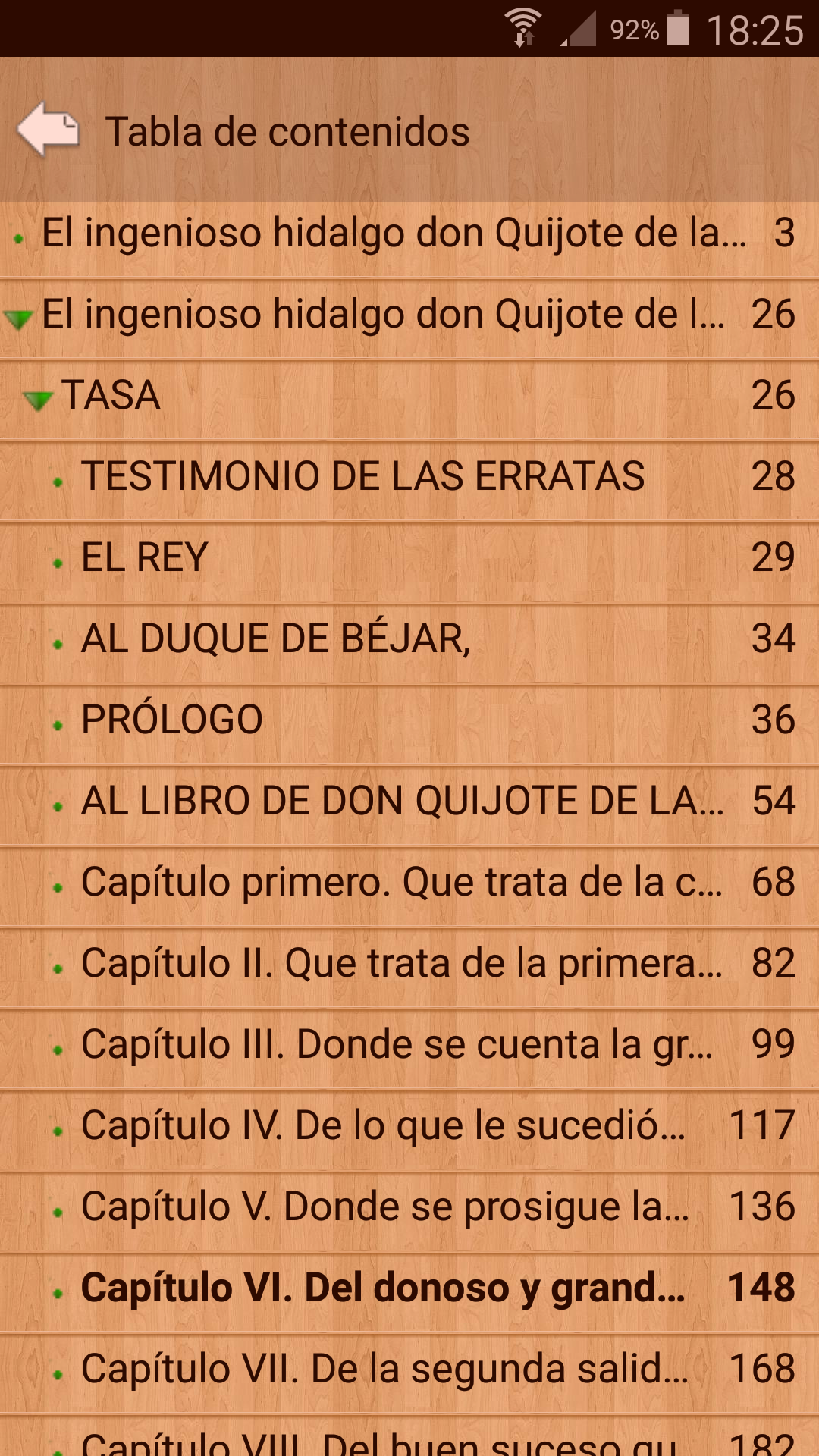Select Capítulo V
819x1456 pixels.
(x=384, y=1207)
